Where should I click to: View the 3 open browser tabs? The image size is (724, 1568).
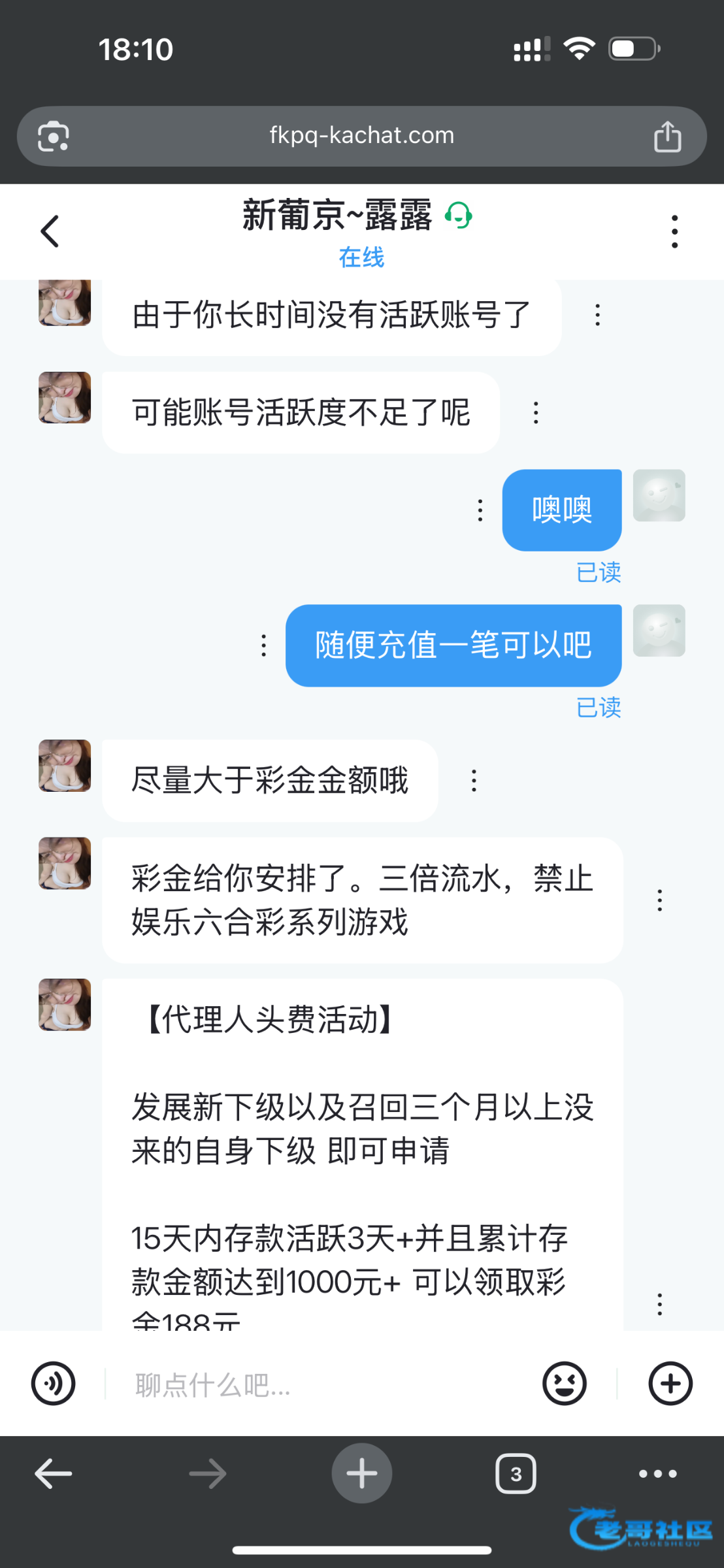pyautogui.click(x=516, y=1473)
